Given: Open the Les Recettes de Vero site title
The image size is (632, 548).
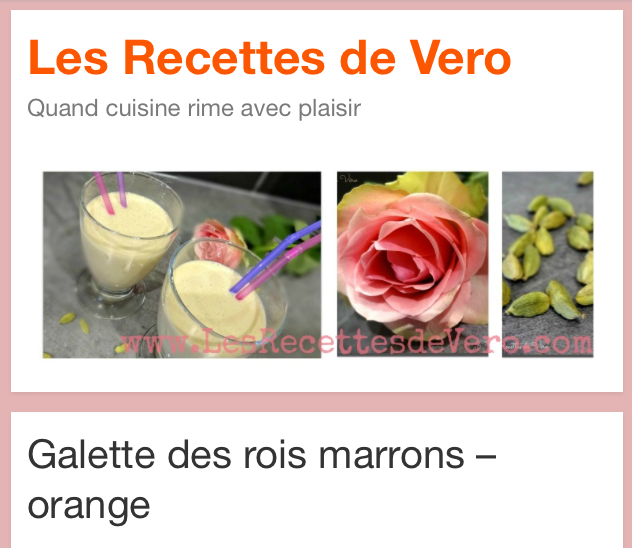Looking at the screenshot, I should [269, 59].
